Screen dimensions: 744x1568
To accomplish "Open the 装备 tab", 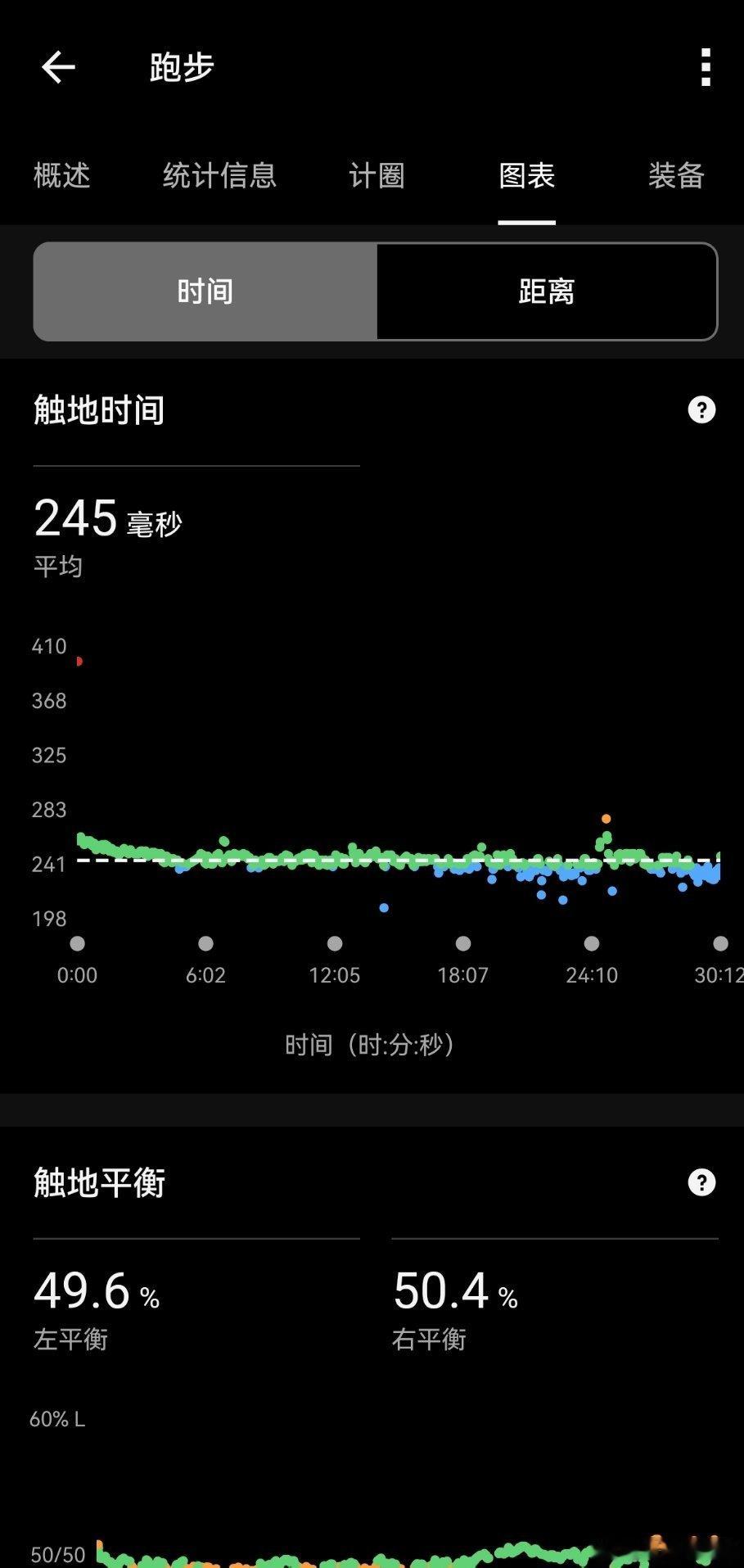I will (x=677, y=175).
